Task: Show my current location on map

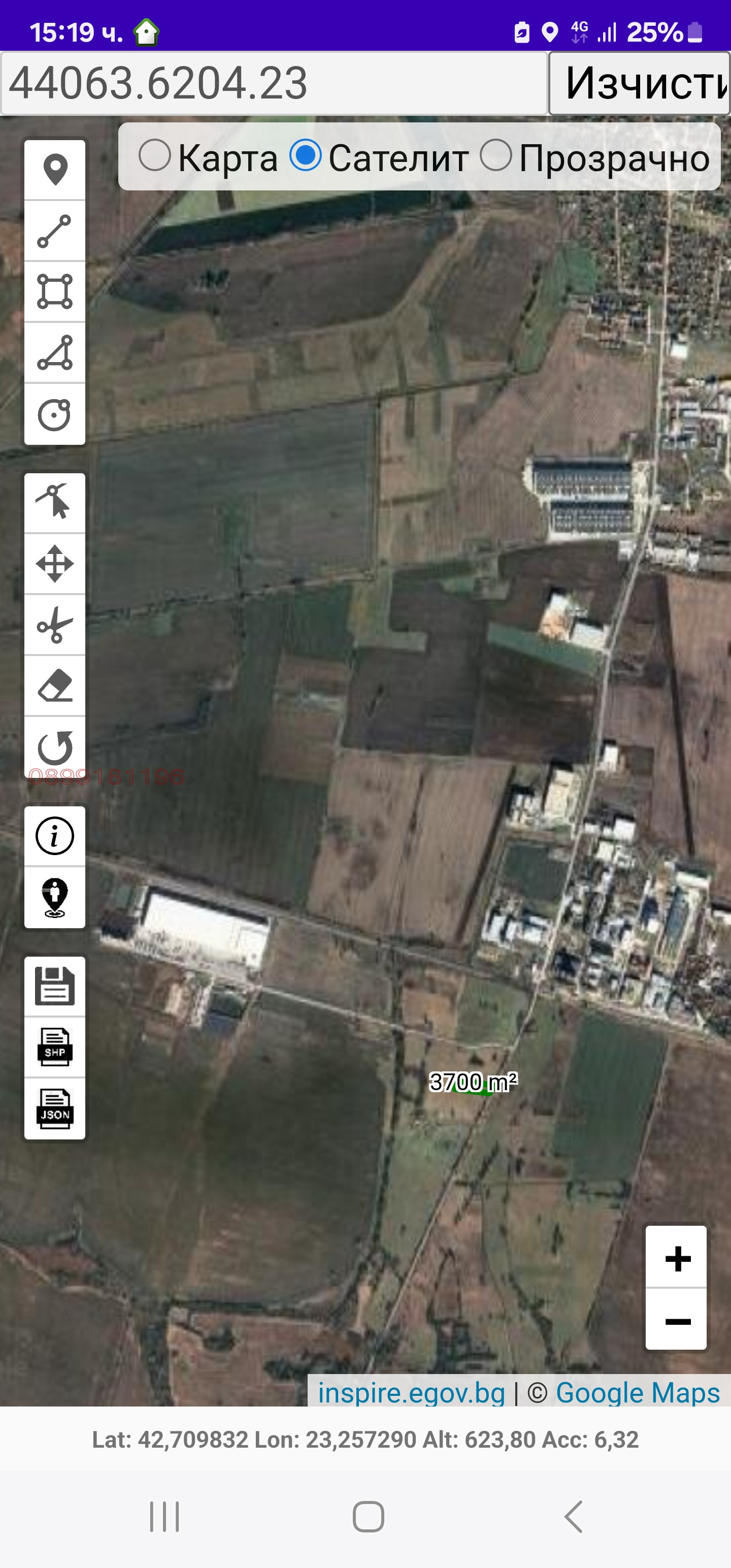Action: click(55, 897)
